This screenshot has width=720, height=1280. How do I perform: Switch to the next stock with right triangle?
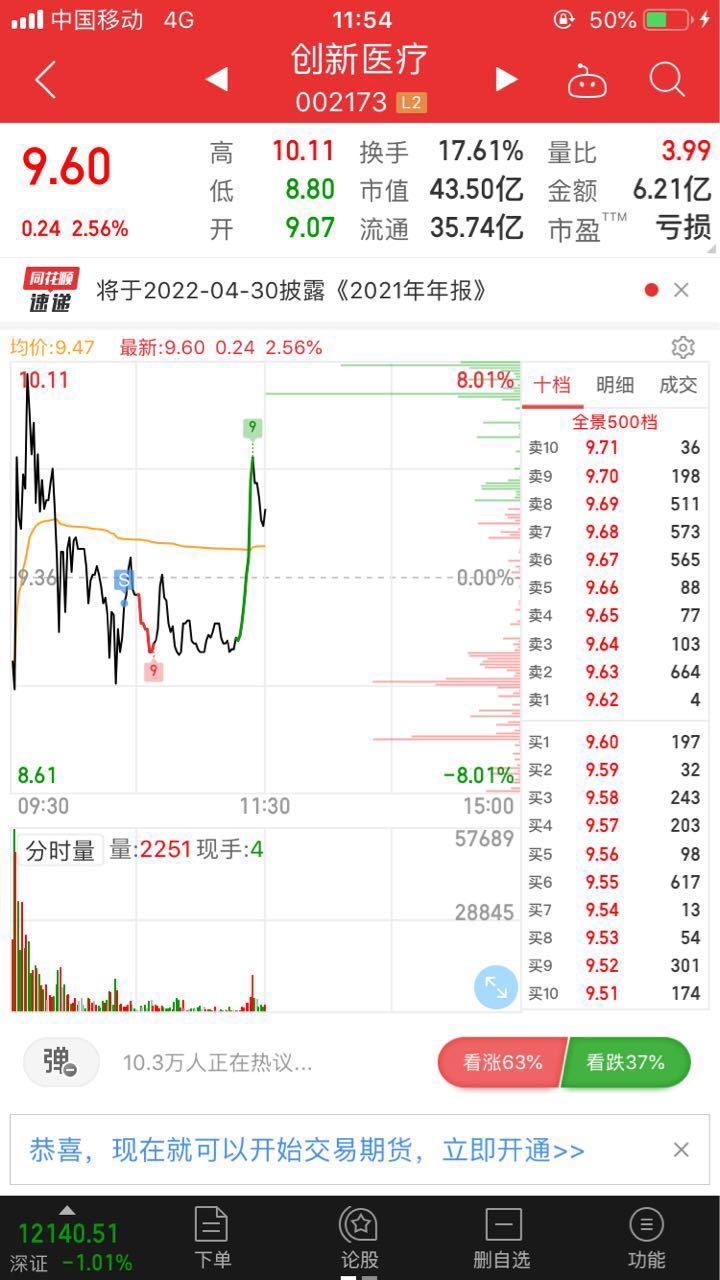click(506, 79)
